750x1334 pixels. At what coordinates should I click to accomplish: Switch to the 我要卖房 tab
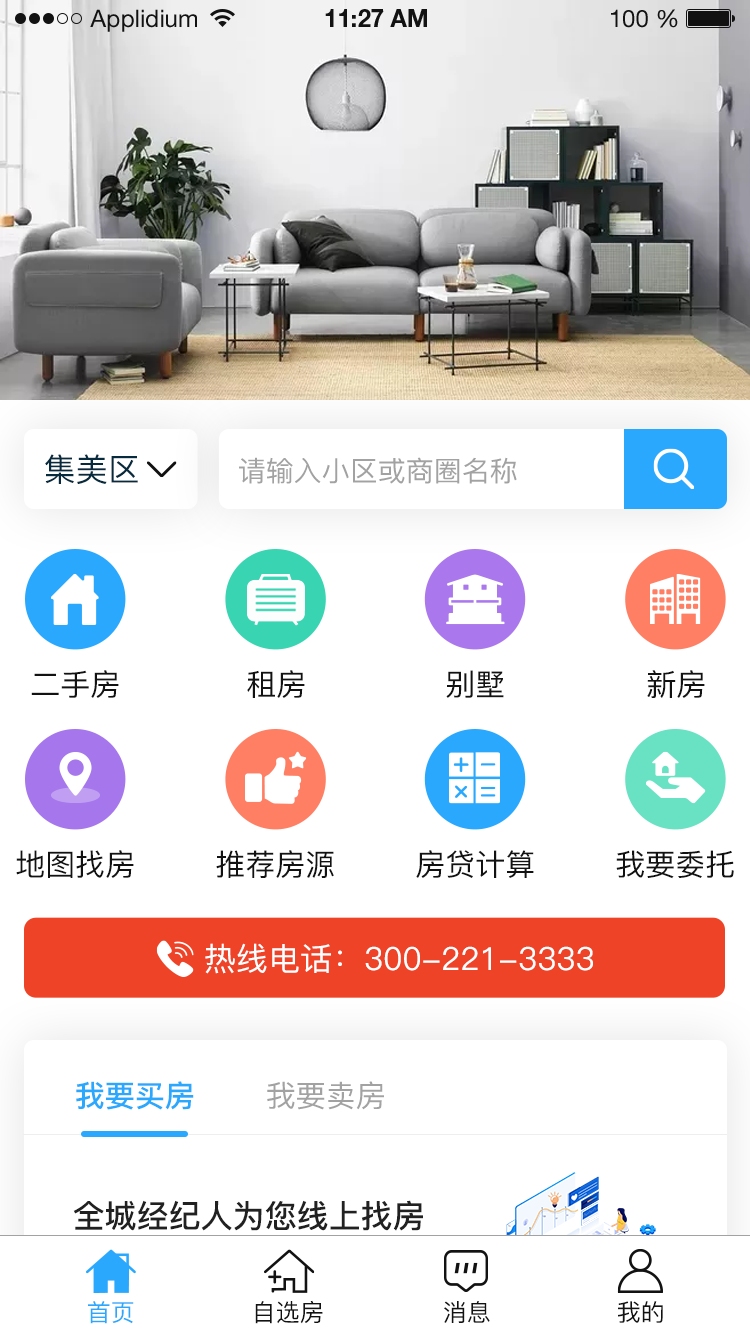[x=325, y=1097]
